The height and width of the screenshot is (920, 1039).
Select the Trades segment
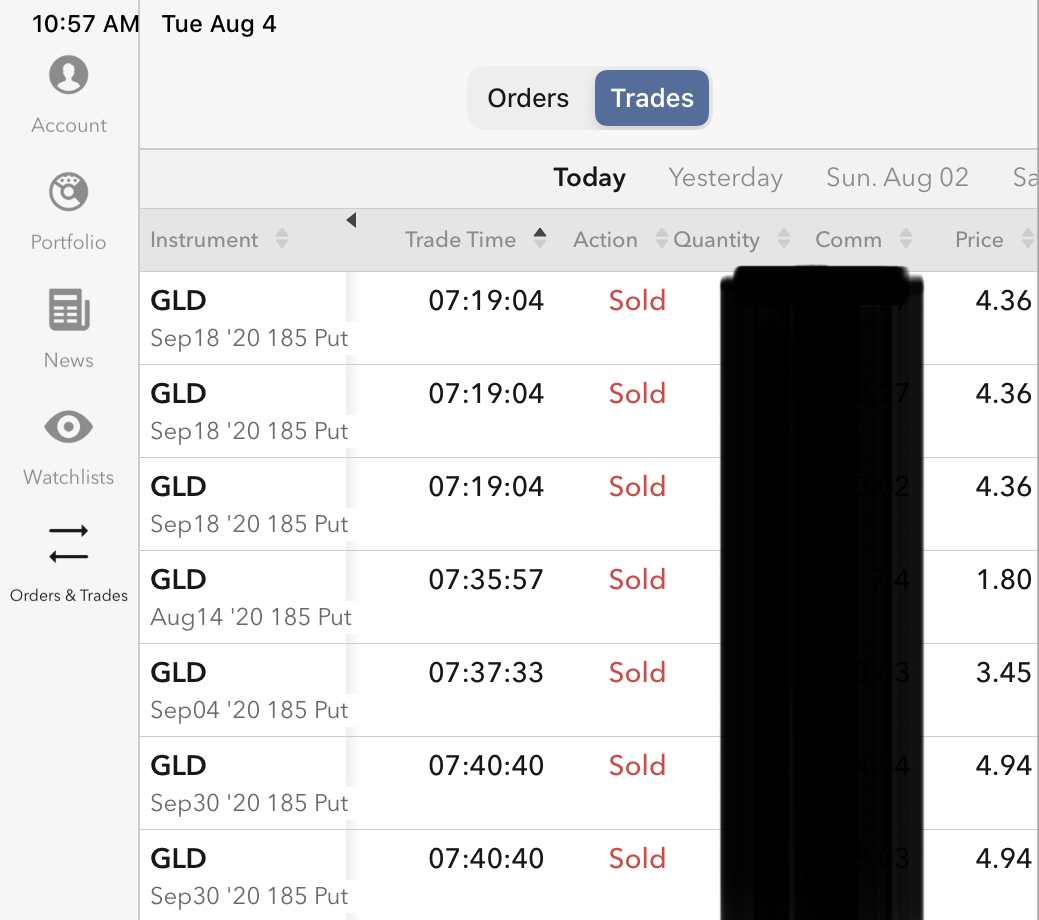pos(652,98)
